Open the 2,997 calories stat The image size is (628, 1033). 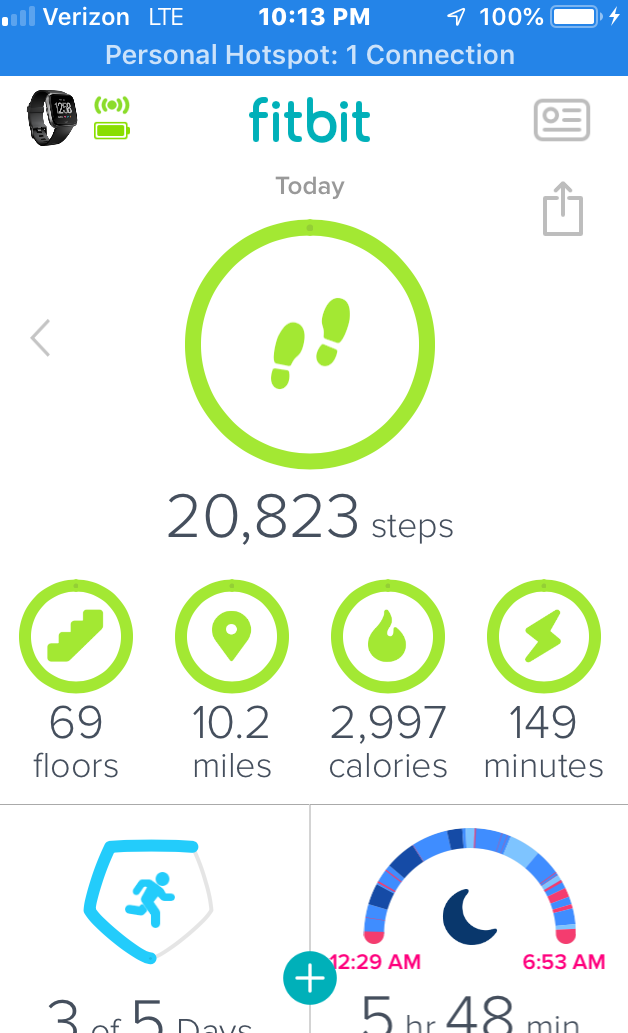tap(387, 680)
